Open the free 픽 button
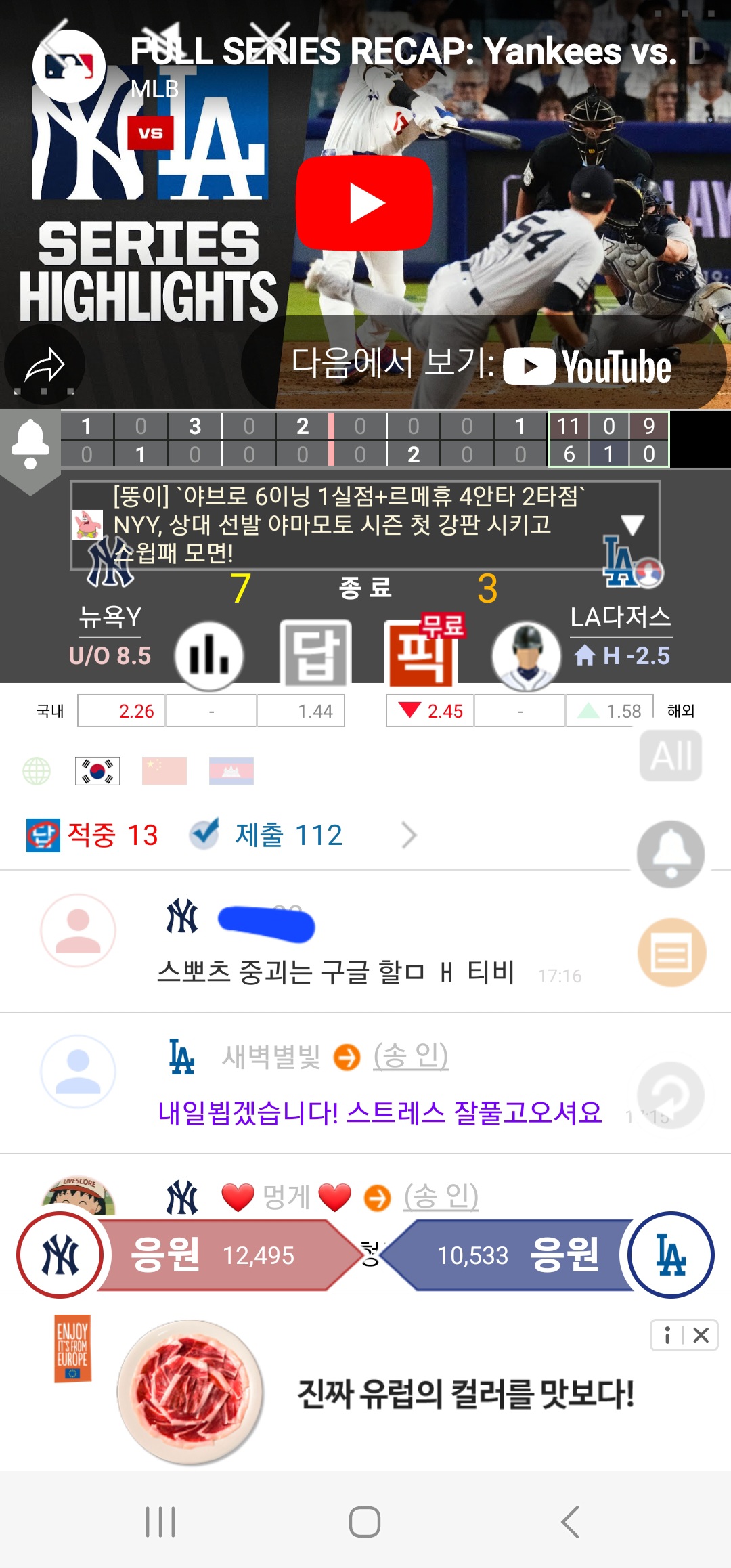731x1568 pixels. pyautogui.click(x=422, y=654)
